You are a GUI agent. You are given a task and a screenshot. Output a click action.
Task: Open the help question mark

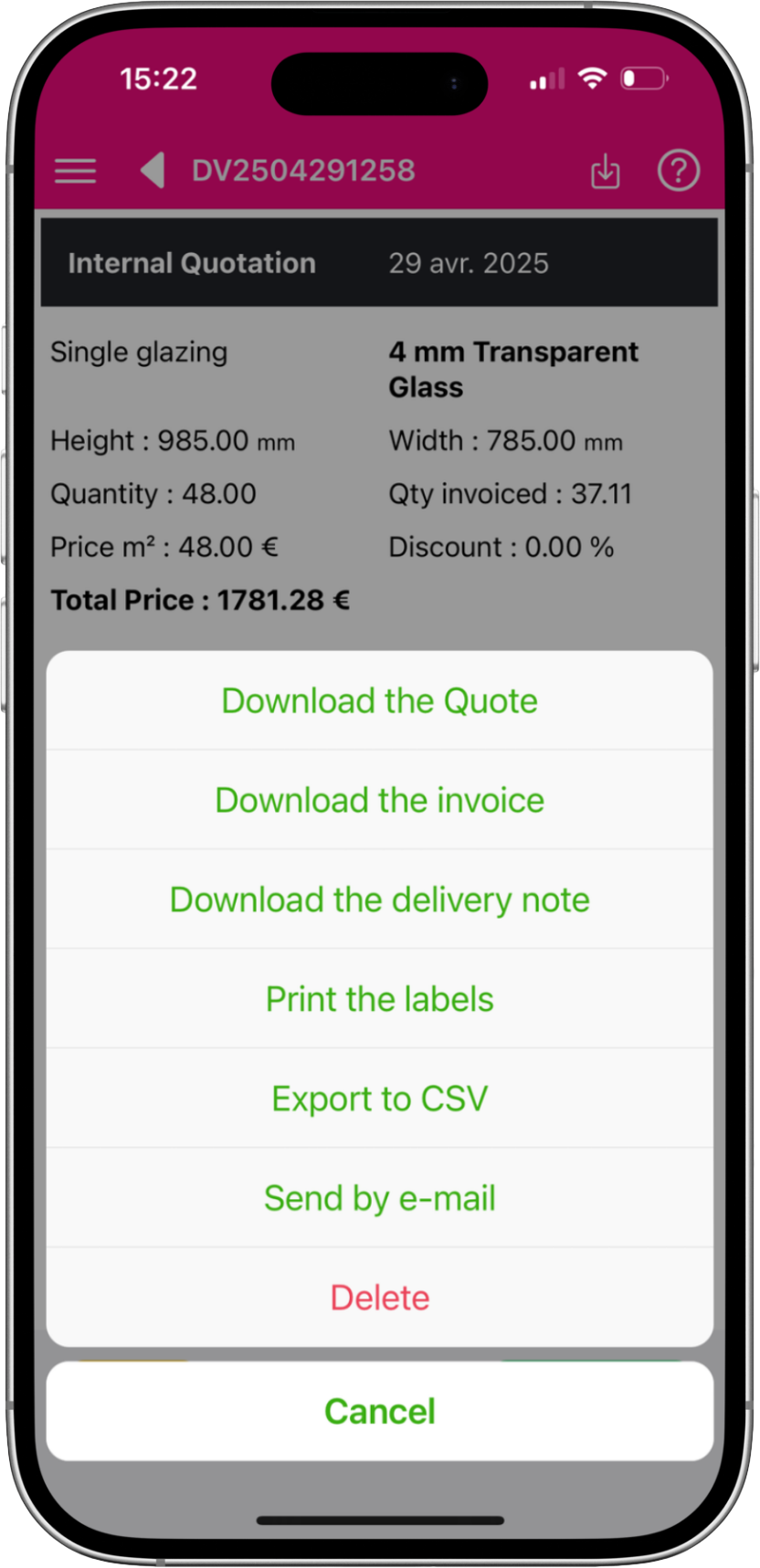678,171
